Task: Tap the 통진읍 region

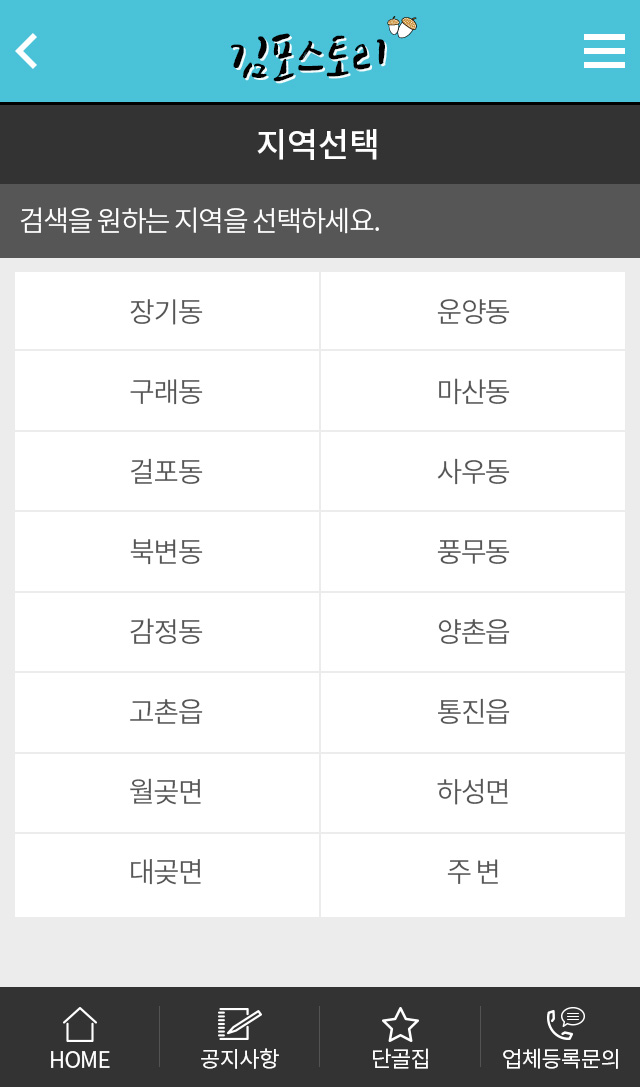Action: pos(473,713)
